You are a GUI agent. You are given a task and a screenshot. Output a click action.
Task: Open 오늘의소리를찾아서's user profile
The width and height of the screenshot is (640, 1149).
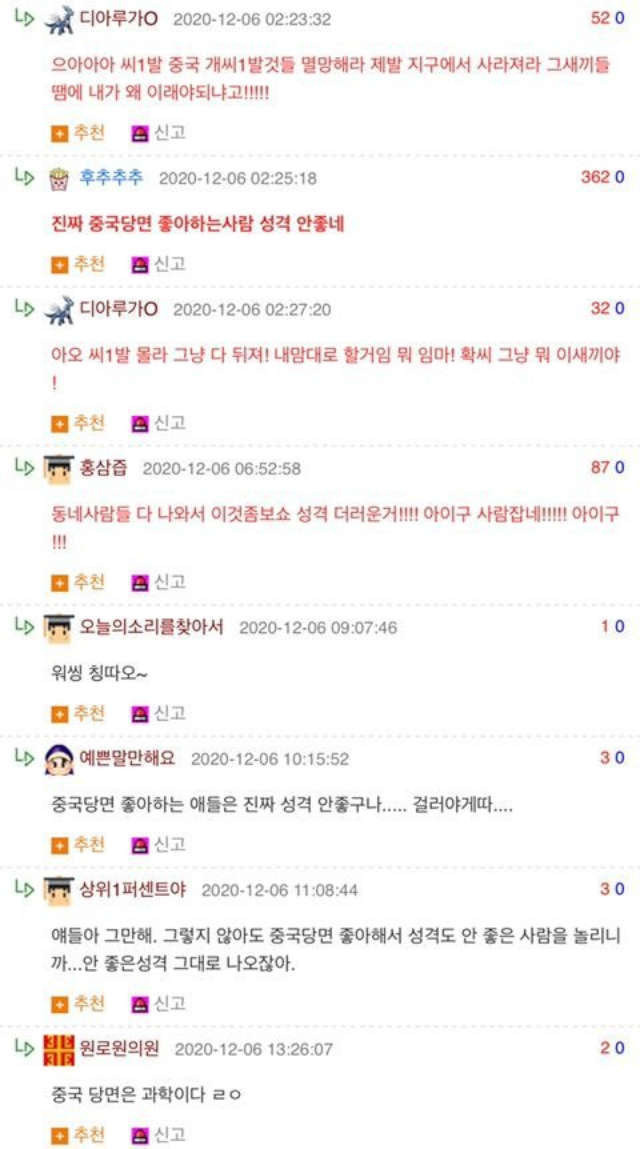(x=151, y=627)
